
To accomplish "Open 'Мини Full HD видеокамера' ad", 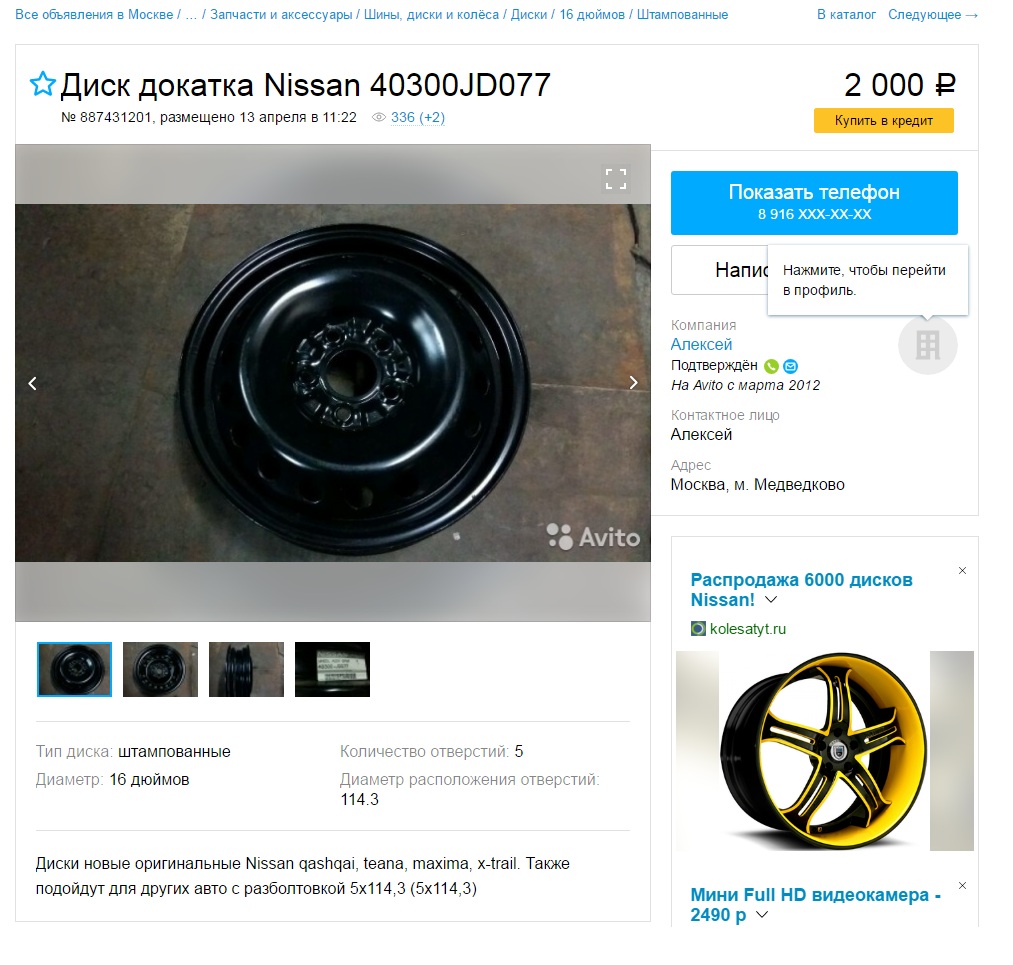I will point(815,904).
